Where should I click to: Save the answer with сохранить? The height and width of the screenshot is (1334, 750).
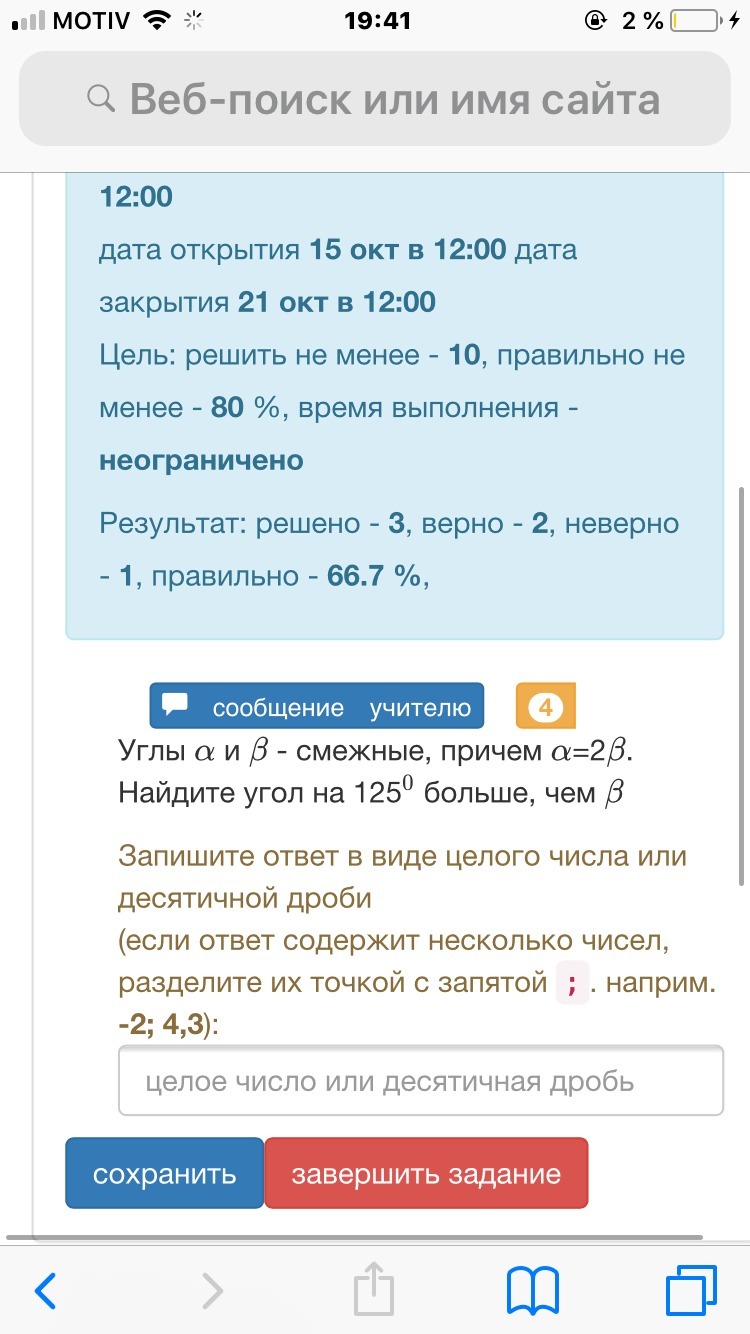coord(165,1174)
